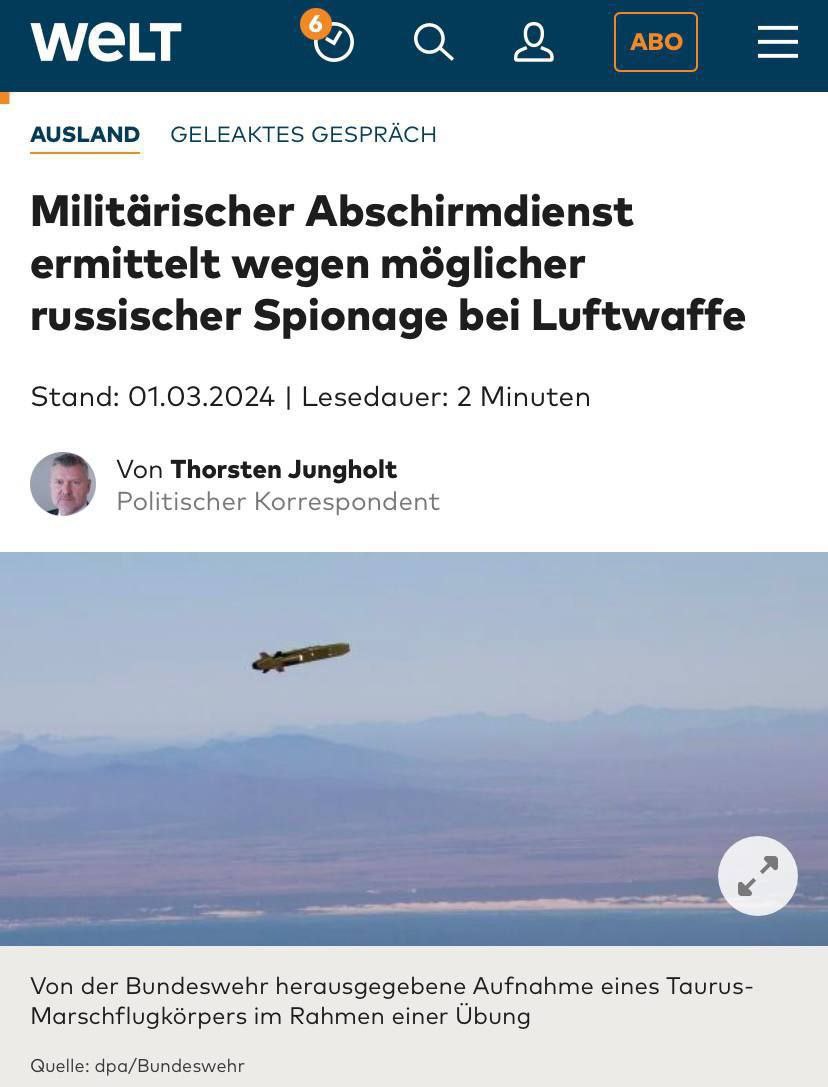Expand the Taurus missile image fullscreen
This screenshot has height=1087, width=828.
757,876
